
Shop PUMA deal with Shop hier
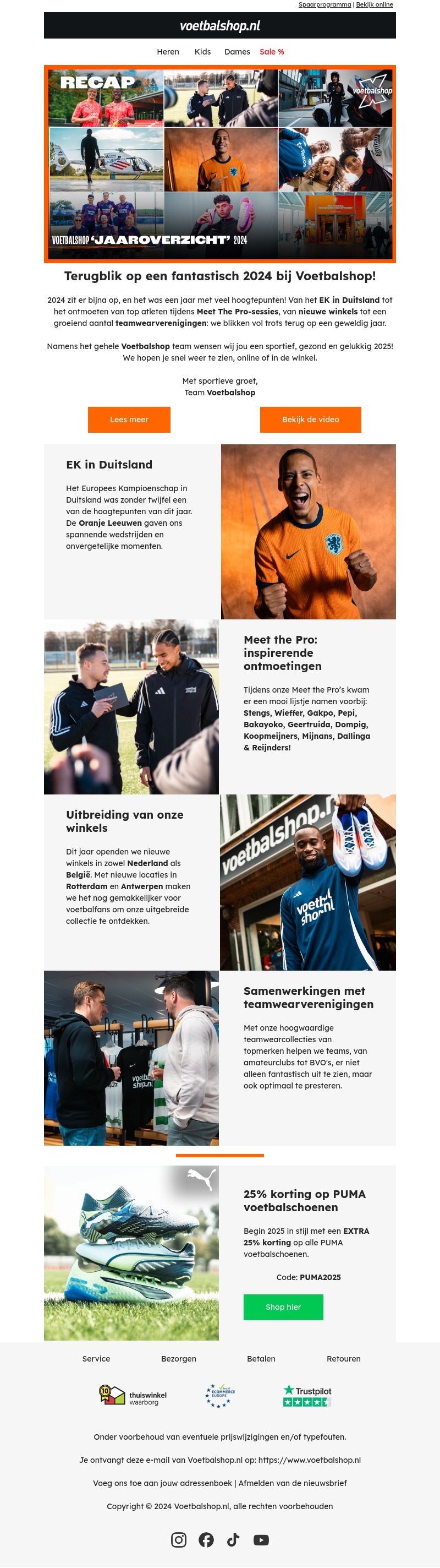point(283,1307)
